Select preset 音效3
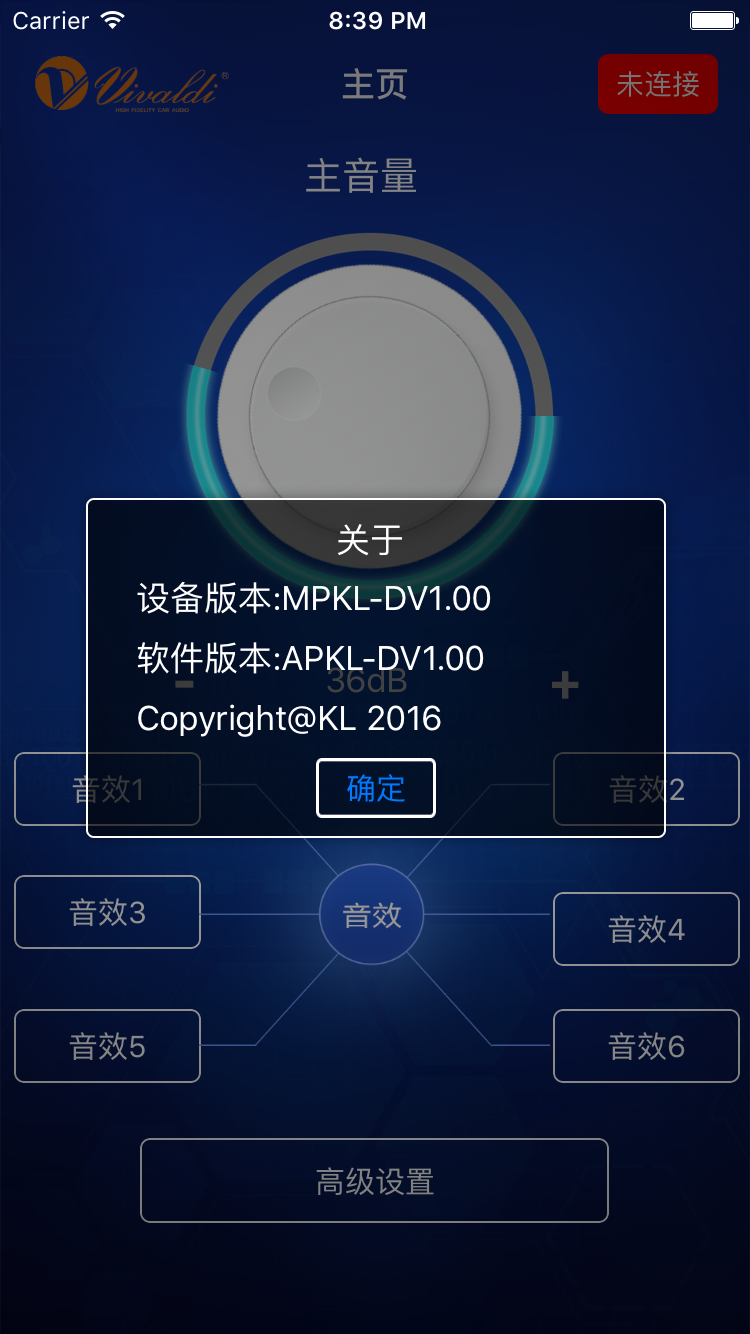750x1334 pixels. tap(107, 912)
